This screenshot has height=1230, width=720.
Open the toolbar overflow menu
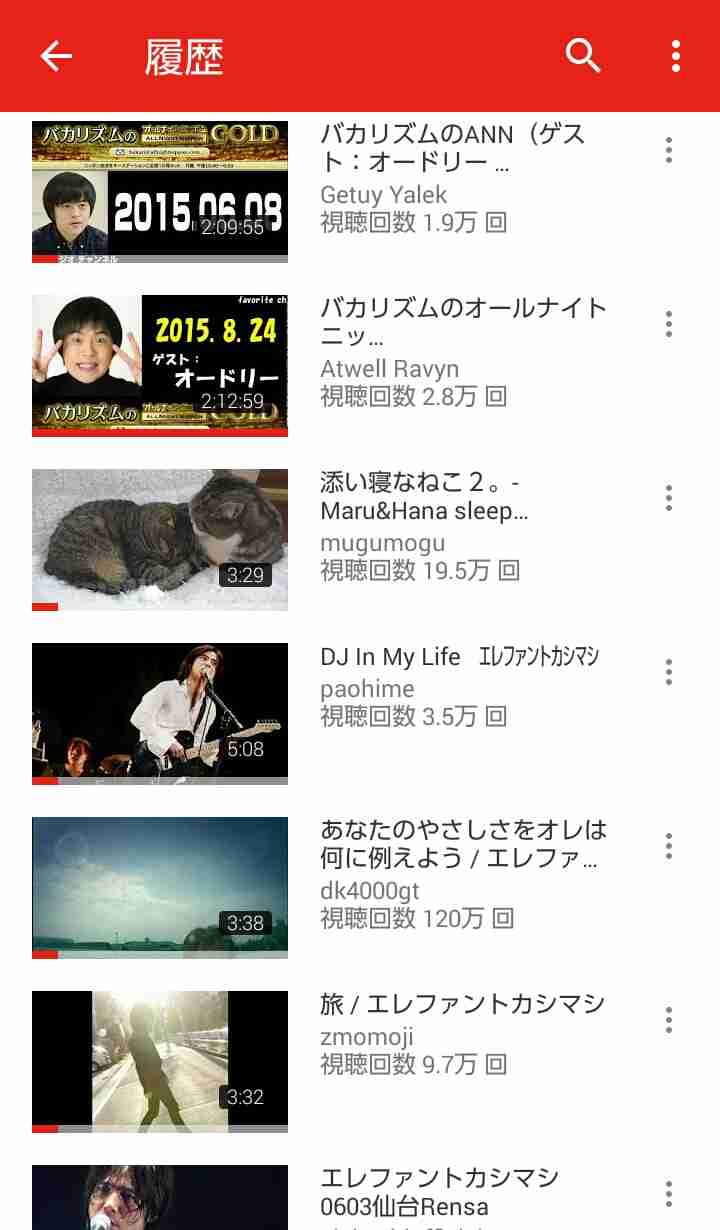click(x=675, y=56)
